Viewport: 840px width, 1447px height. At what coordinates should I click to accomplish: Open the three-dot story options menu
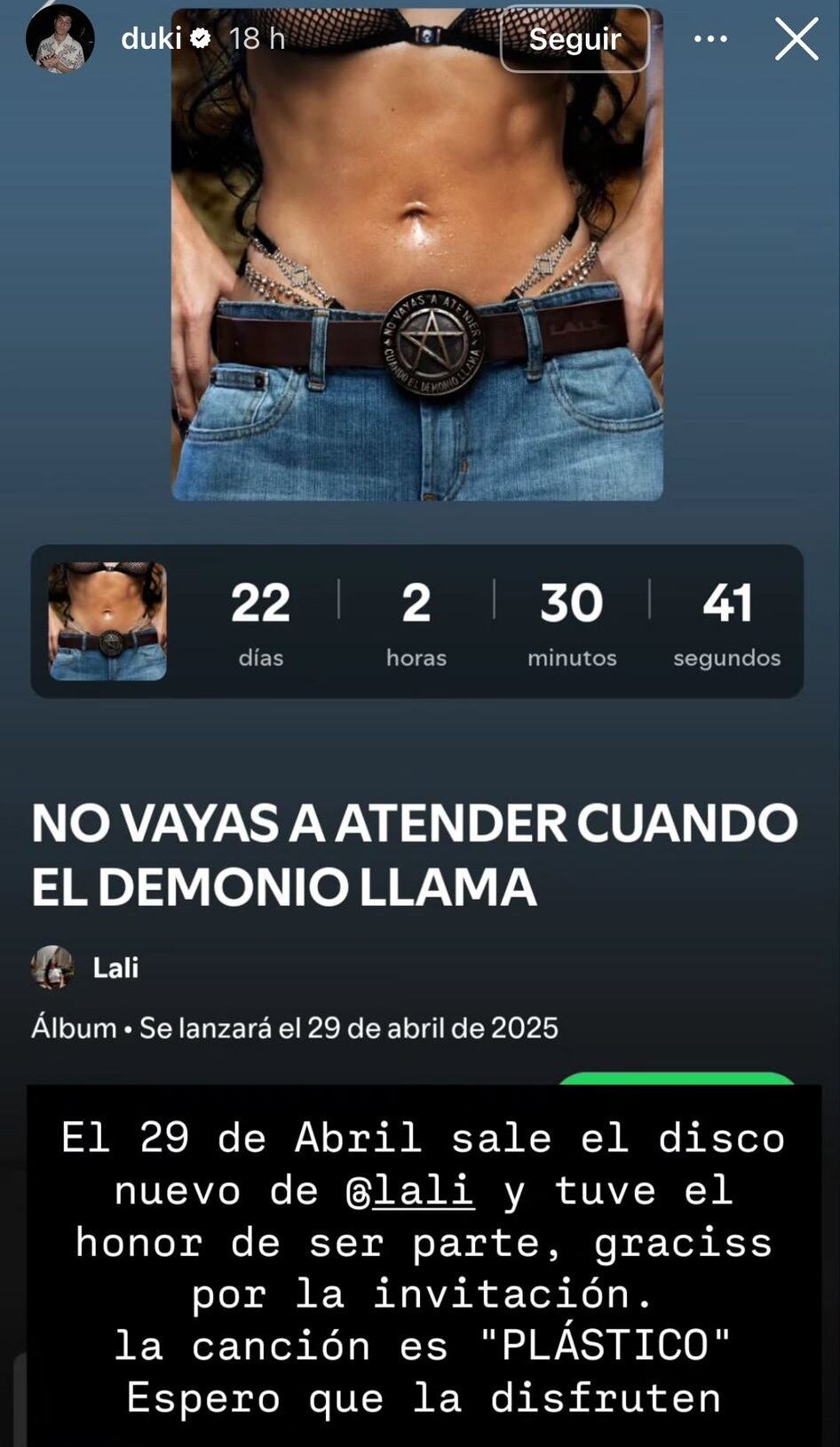pyautogui.click(x=710, y=38)
